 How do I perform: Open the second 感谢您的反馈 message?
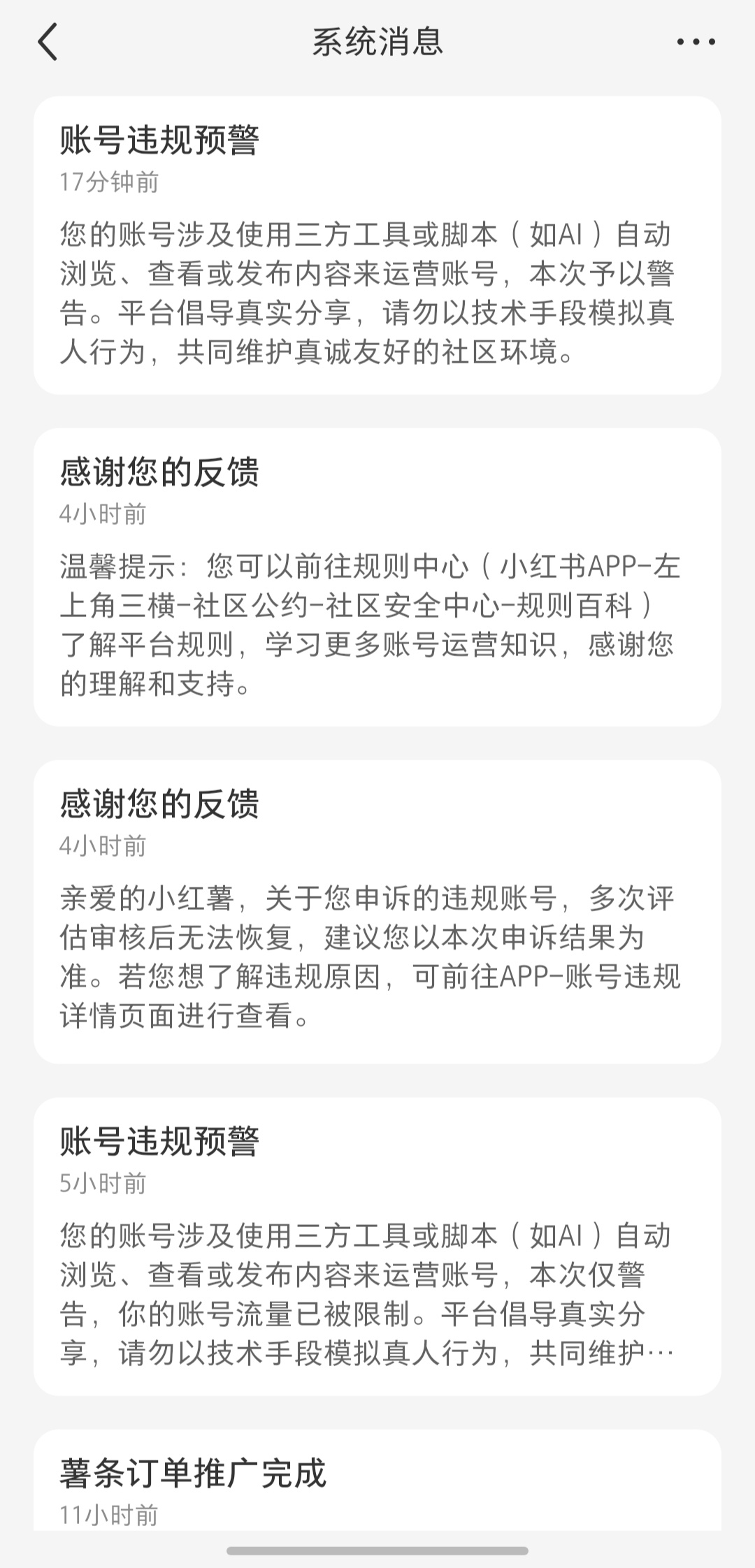click(x=377, y=908)
